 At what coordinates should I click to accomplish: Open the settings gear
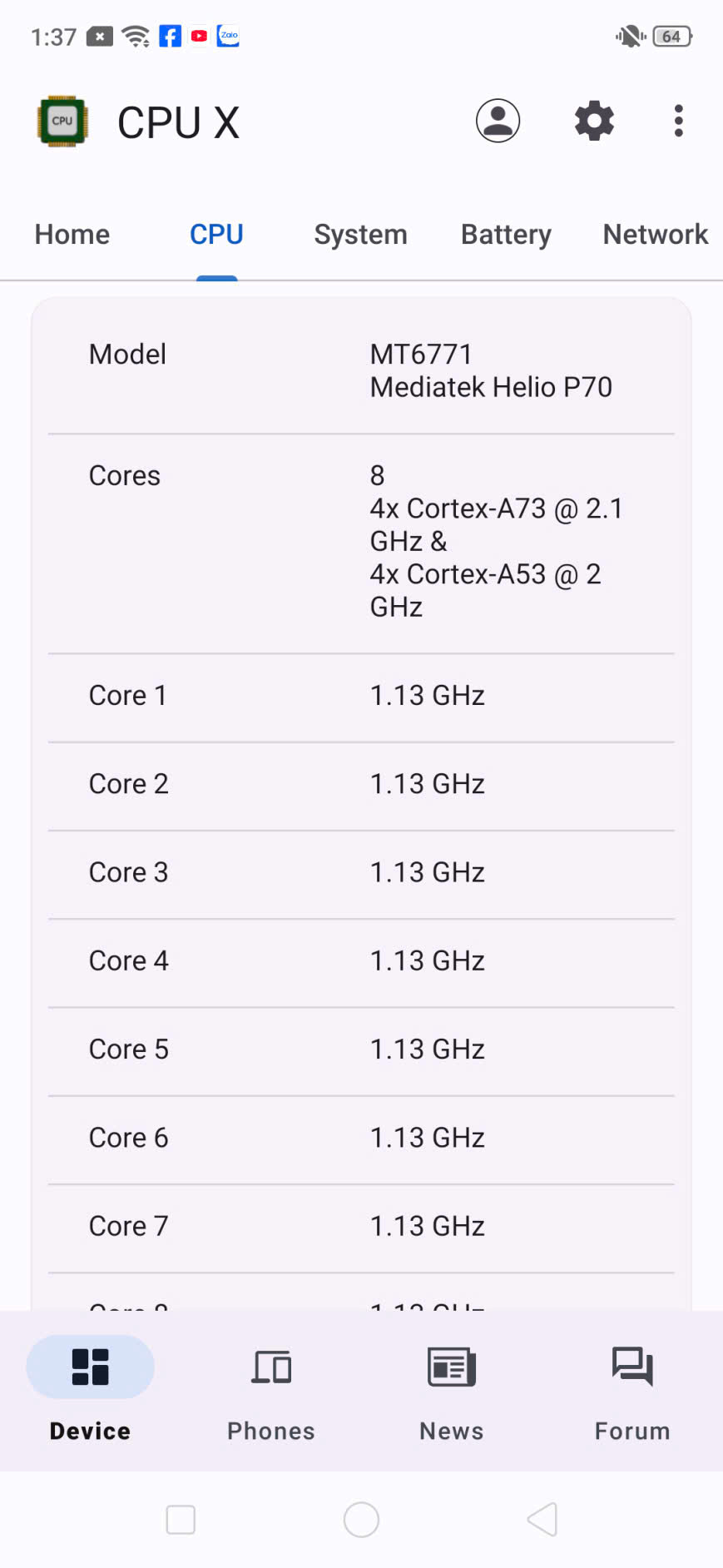pyautogui.click(x=594, y=122)
